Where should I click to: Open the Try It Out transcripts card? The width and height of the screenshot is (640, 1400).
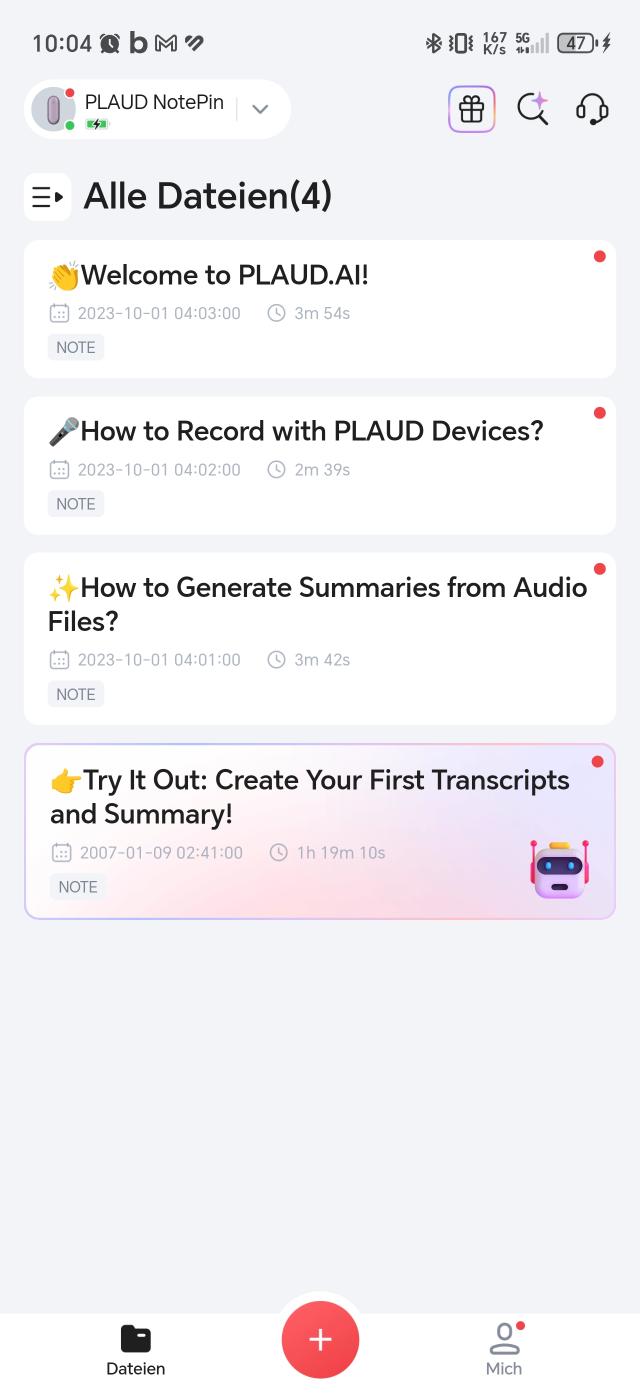coord(320,831)
